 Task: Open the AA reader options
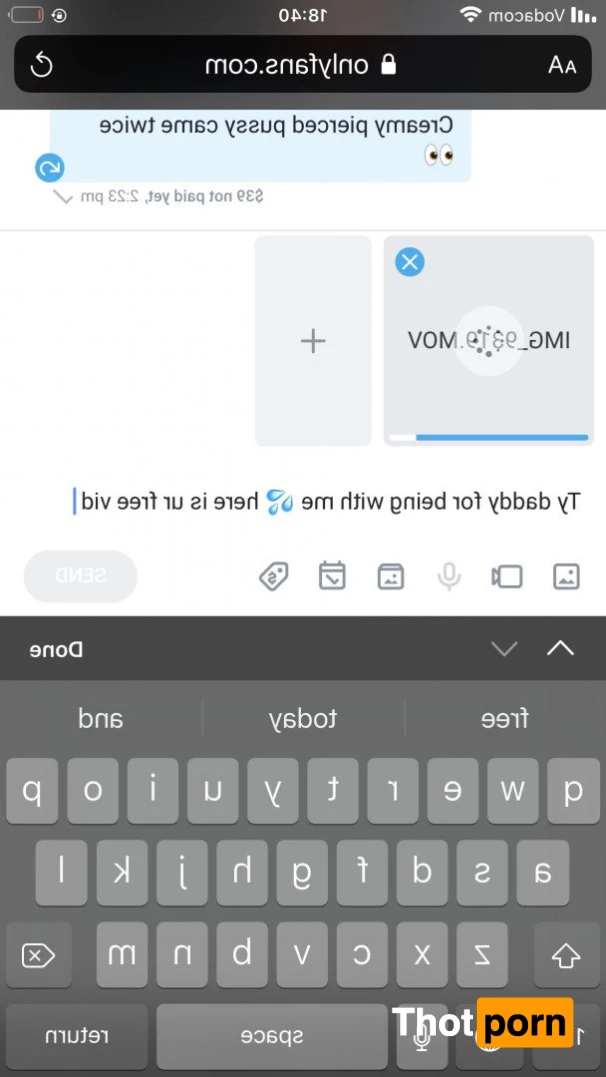coord(562,66)
